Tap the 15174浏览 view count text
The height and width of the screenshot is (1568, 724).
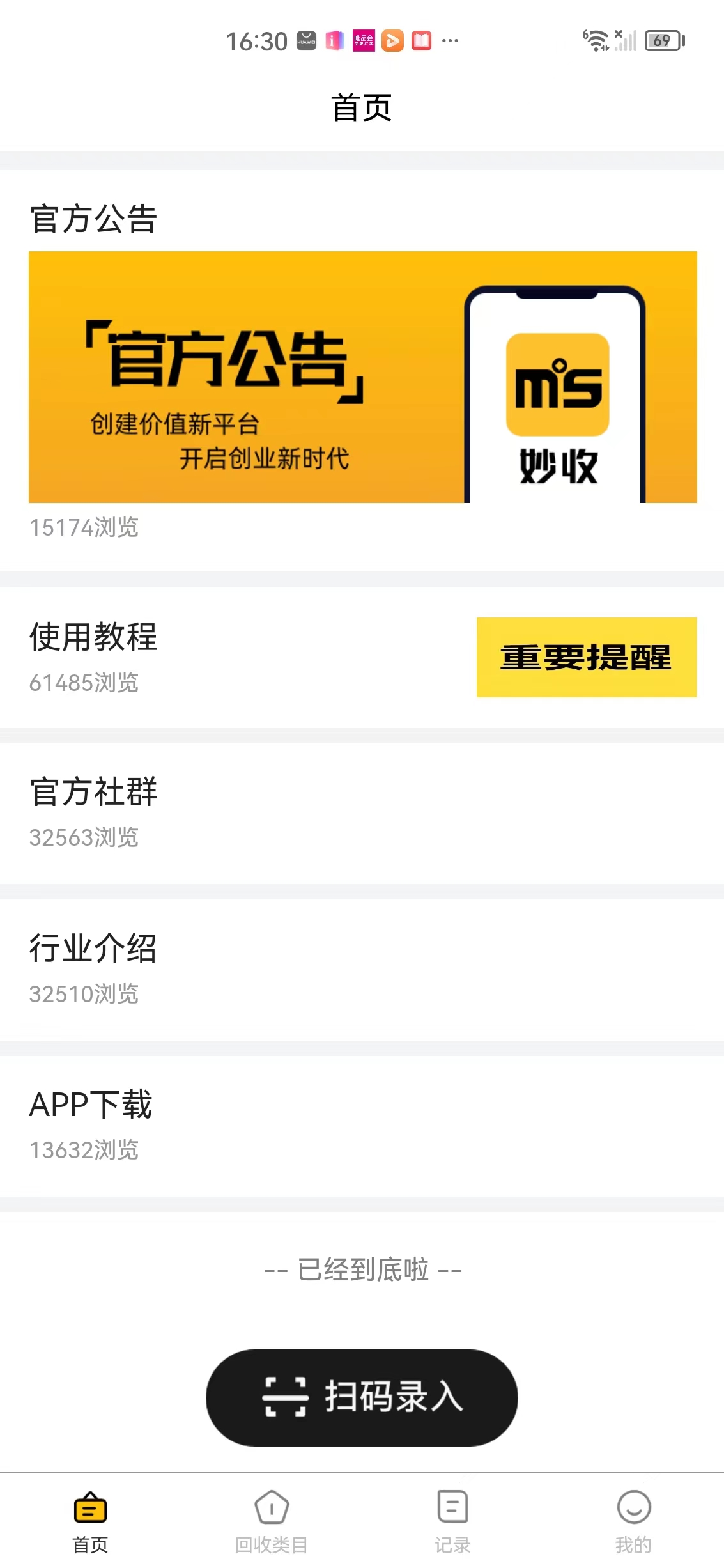point(84,527)
